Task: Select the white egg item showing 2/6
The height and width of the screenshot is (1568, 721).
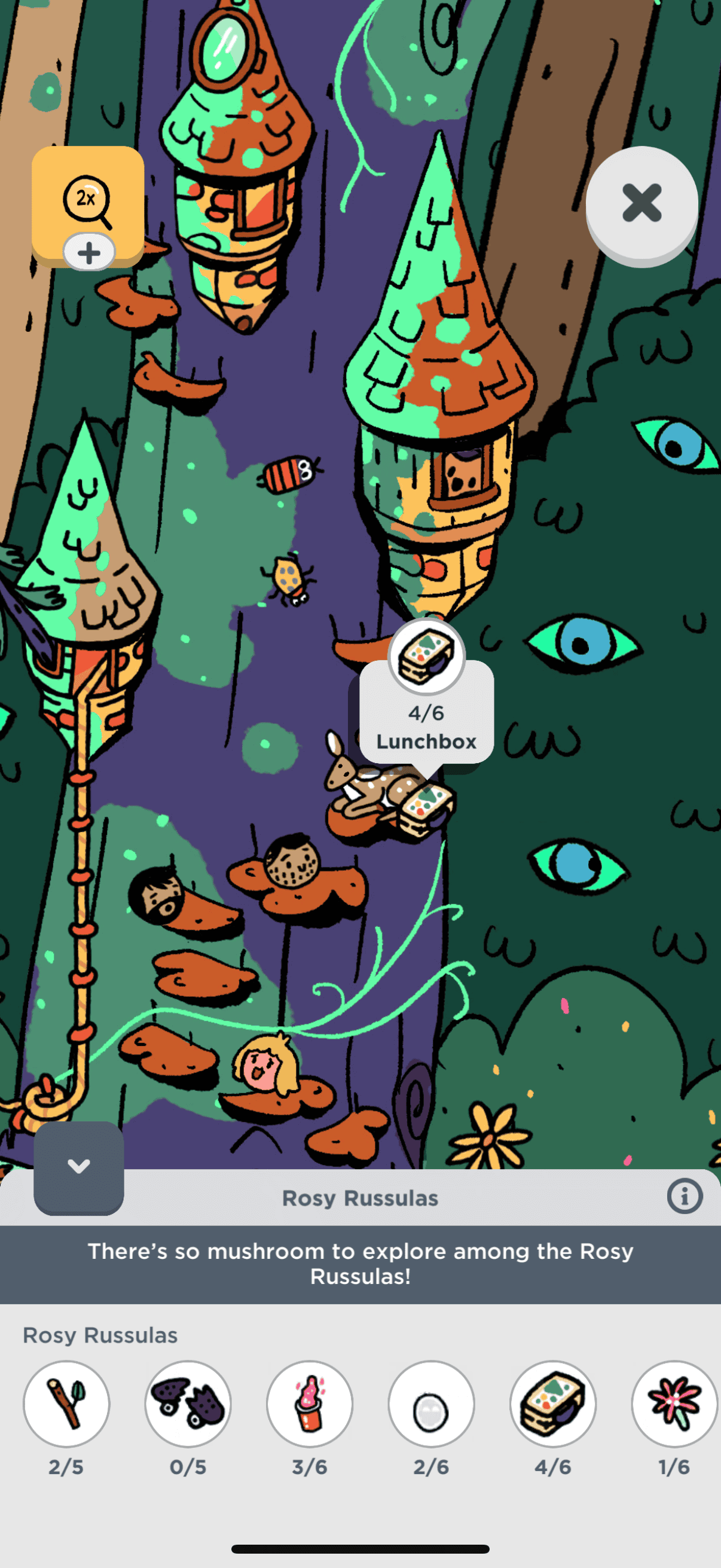Action: click(432, 1404)
